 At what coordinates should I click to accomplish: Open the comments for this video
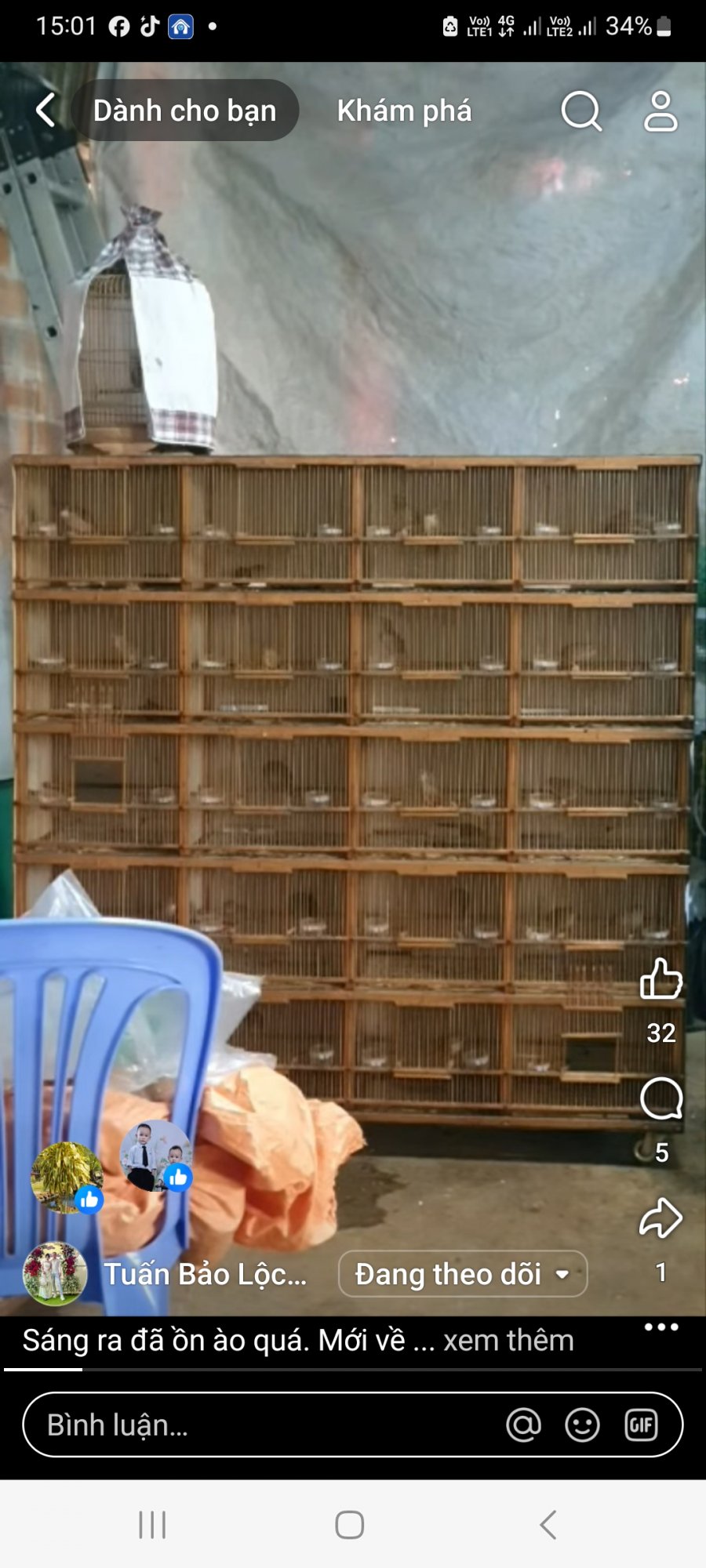point(661,1099)
